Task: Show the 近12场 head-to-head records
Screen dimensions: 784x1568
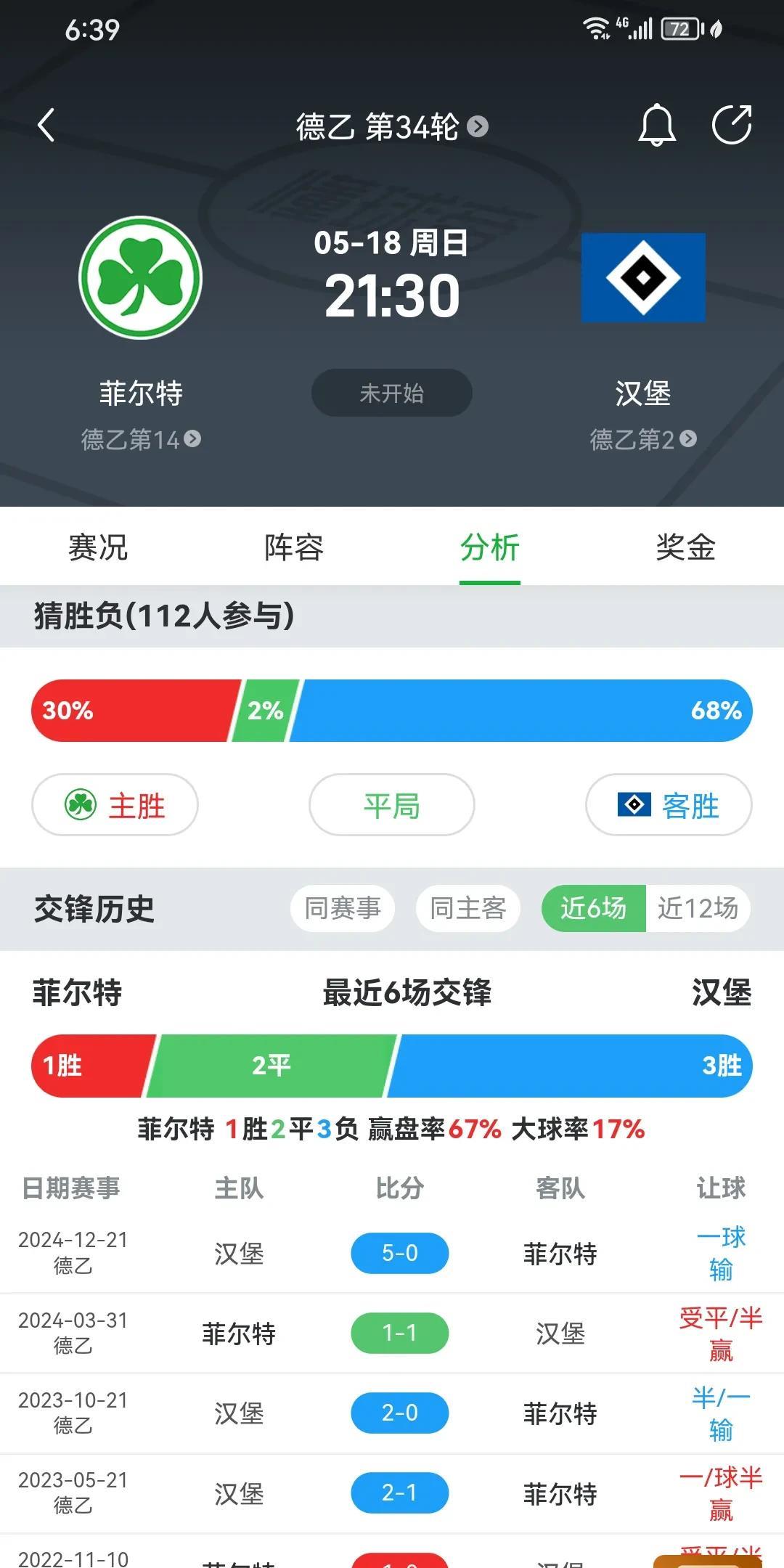Action: tap(698, 908)
